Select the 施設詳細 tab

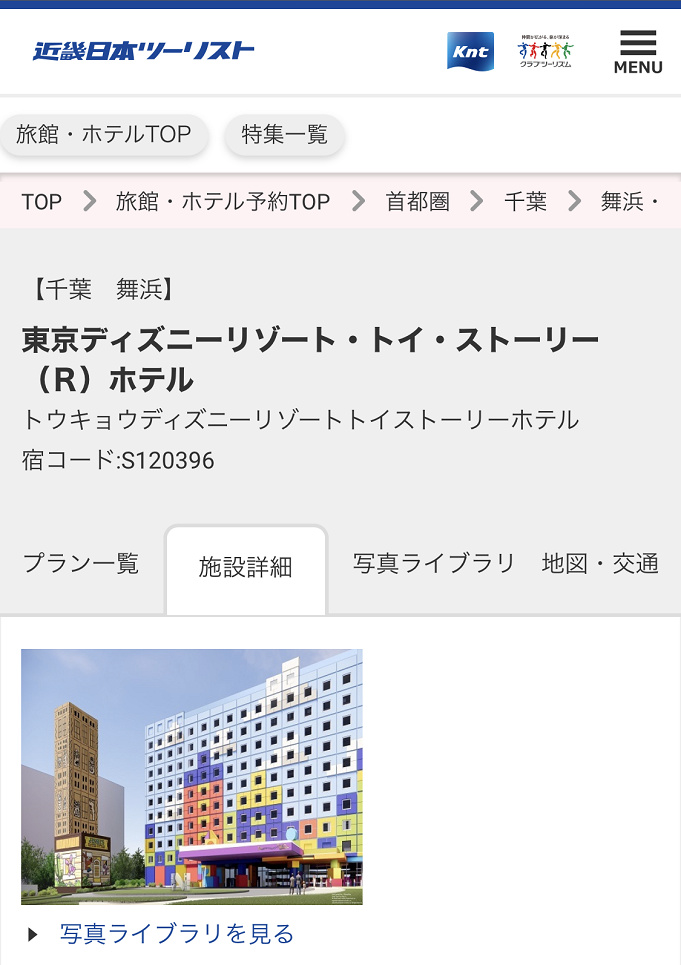click(246, 568)
